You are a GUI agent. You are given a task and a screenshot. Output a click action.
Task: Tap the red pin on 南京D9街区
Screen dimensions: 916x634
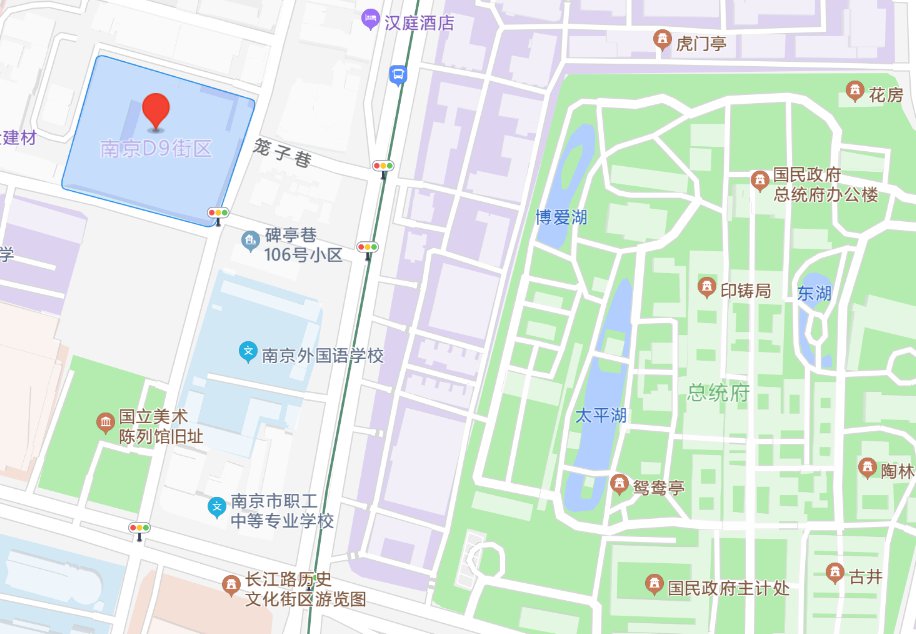[x=156, y=110]
